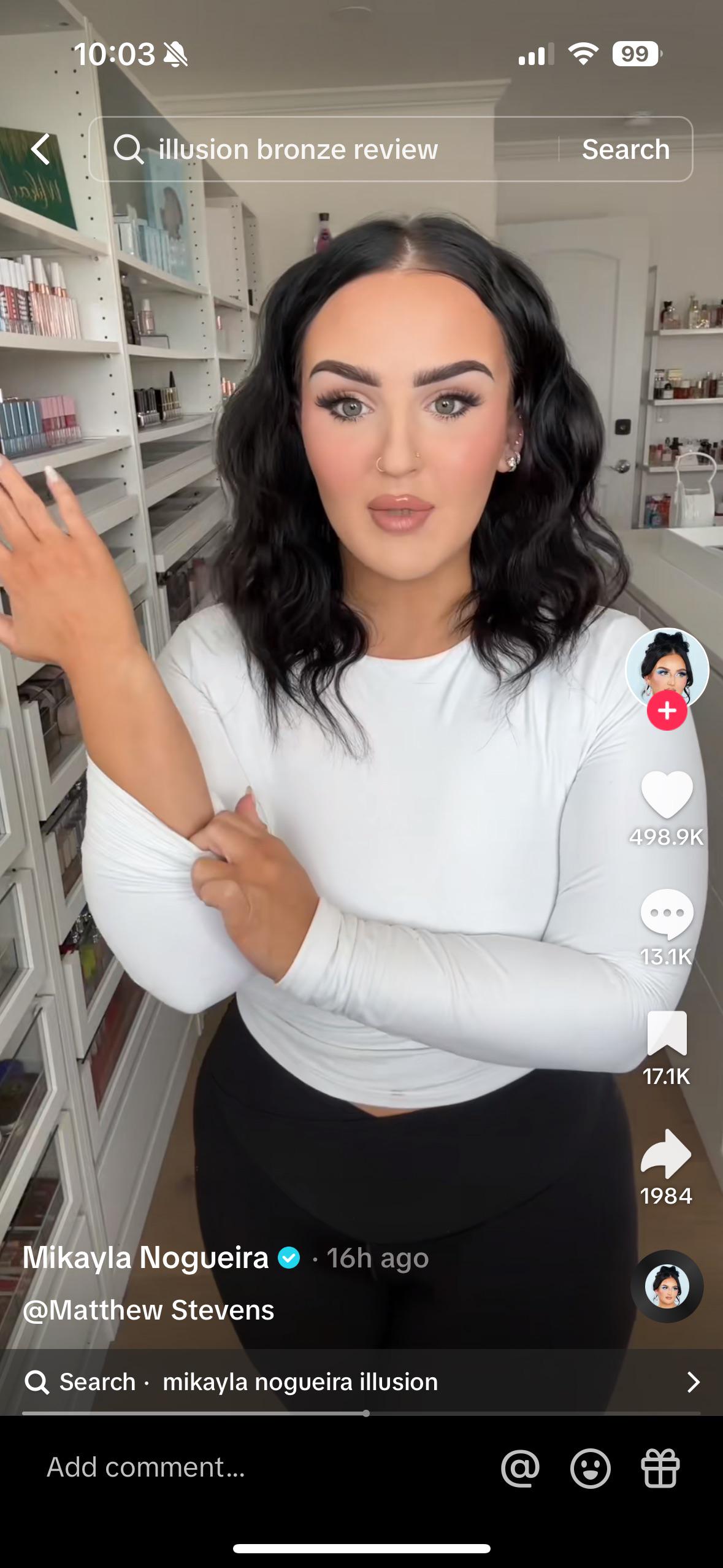
Task: Go back with the arrow icon
Action: point(41,149)
